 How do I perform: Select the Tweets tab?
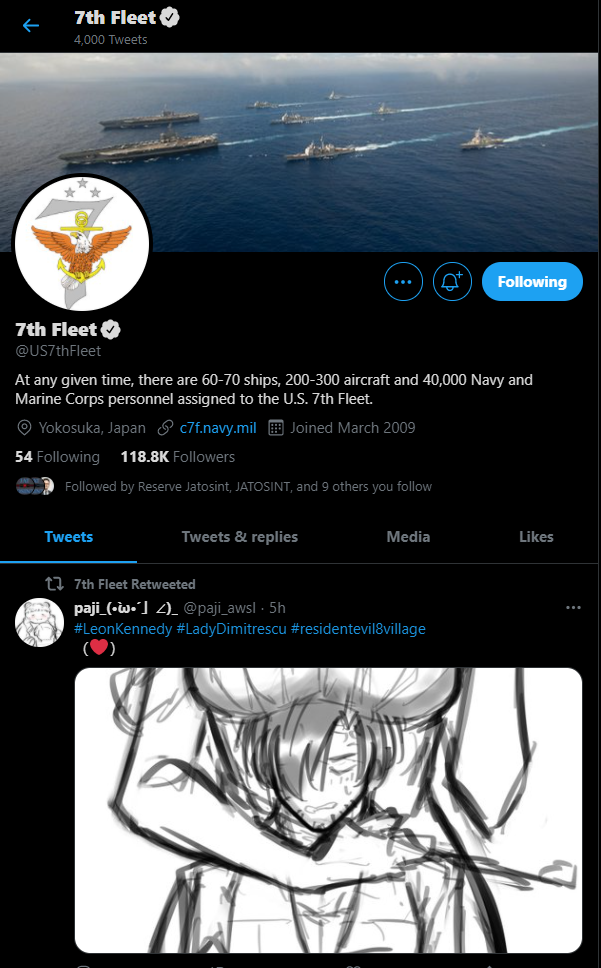pyautogui.click(x=69, y=537)
